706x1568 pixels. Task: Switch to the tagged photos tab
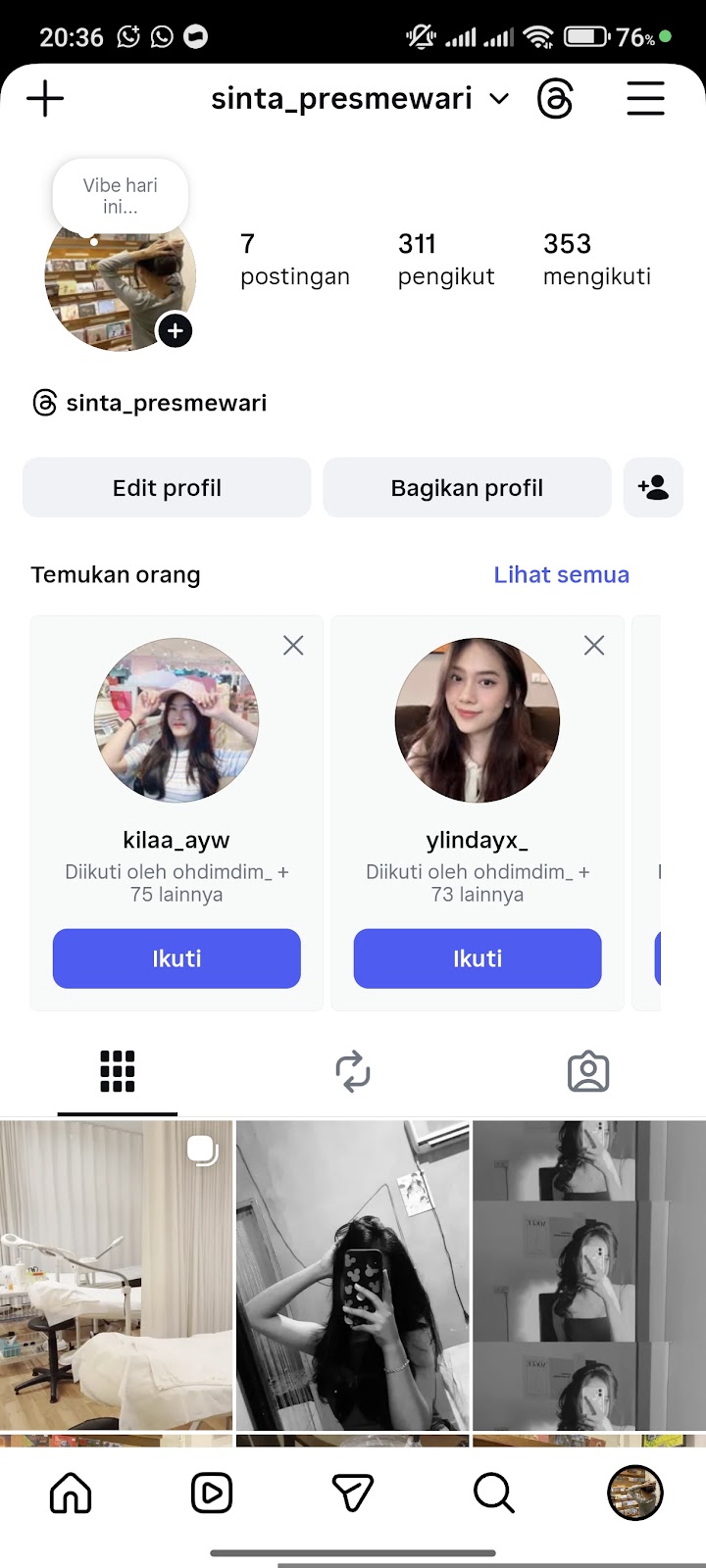click(x=588, y=1072)
